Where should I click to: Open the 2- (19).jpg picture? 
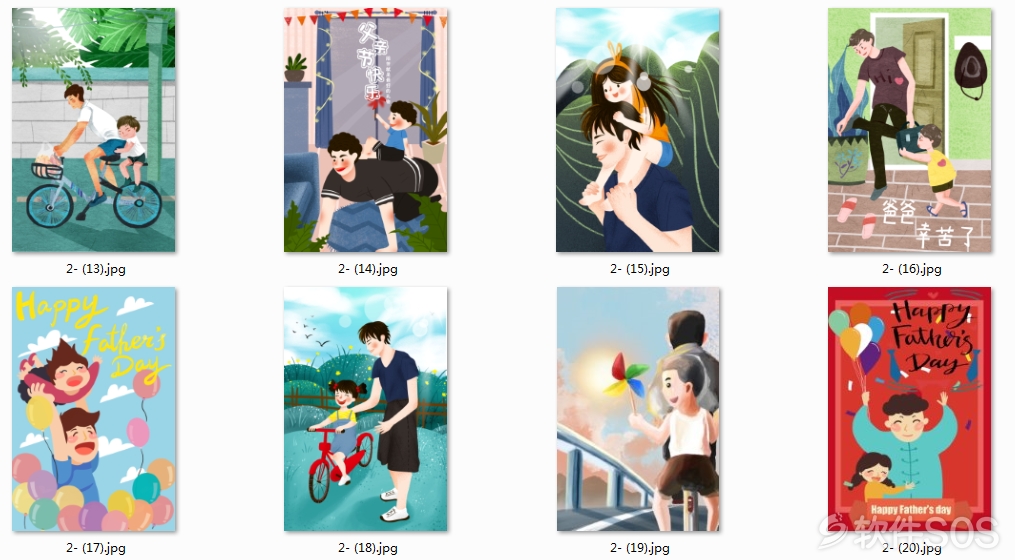638,409
